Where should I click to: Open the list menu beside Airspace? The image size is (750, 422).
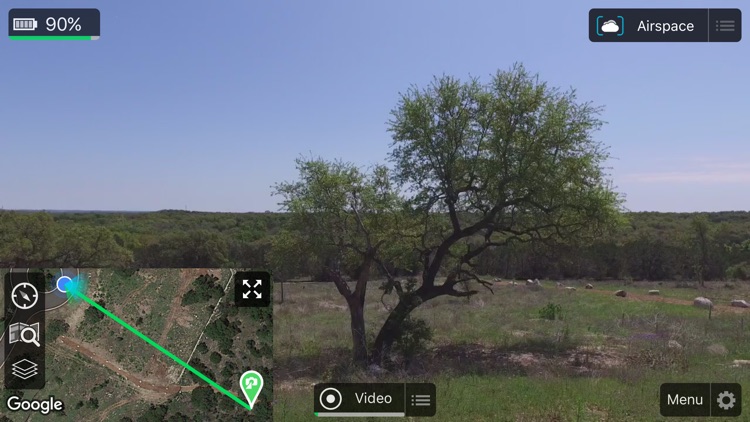click(725, 26)
